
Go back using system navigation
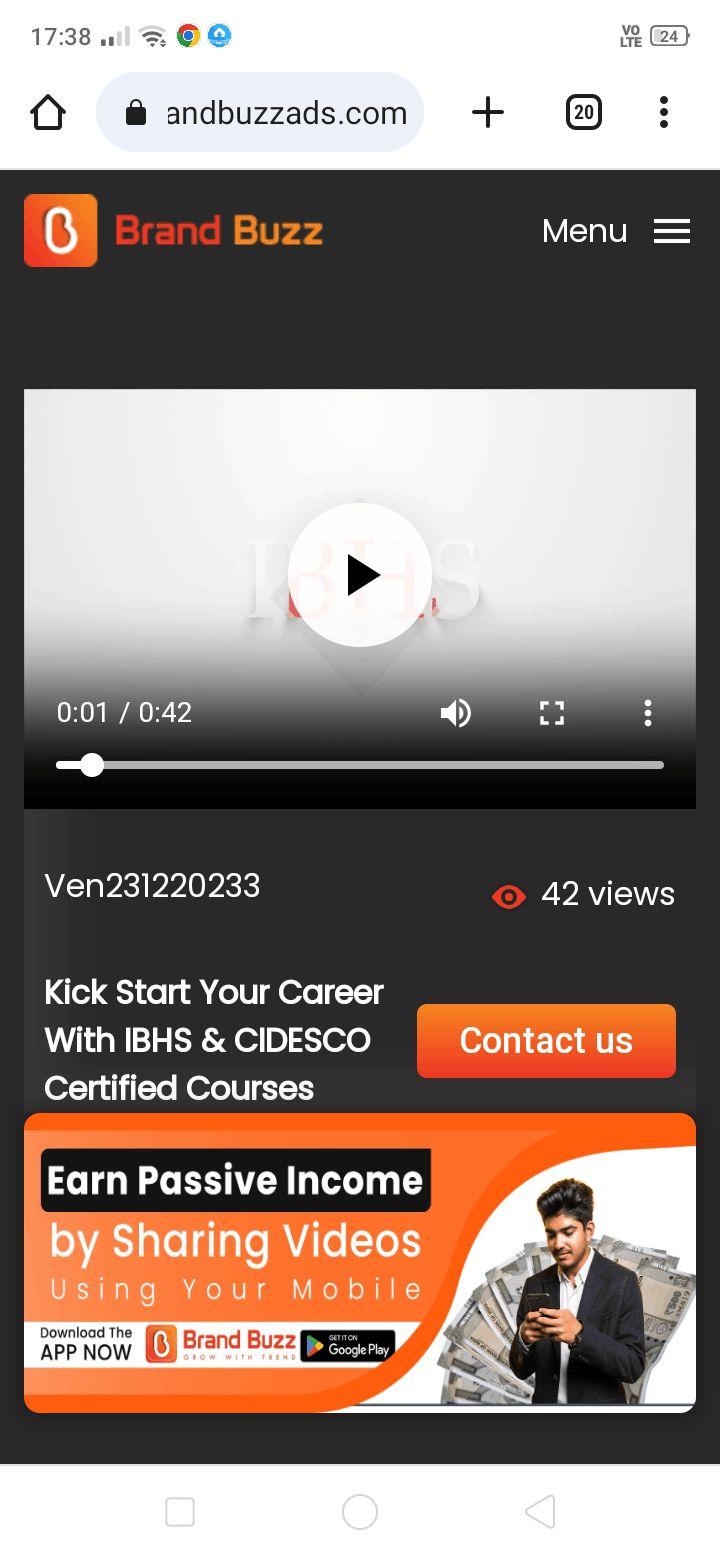coord(540,1512)
